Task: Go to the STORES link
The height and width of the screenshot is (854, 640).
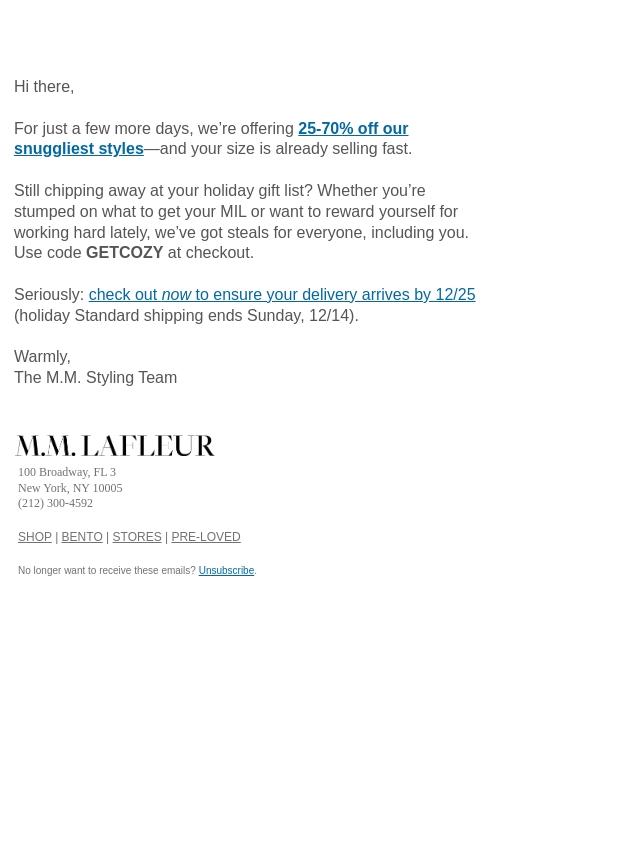Action: point(137,537)
